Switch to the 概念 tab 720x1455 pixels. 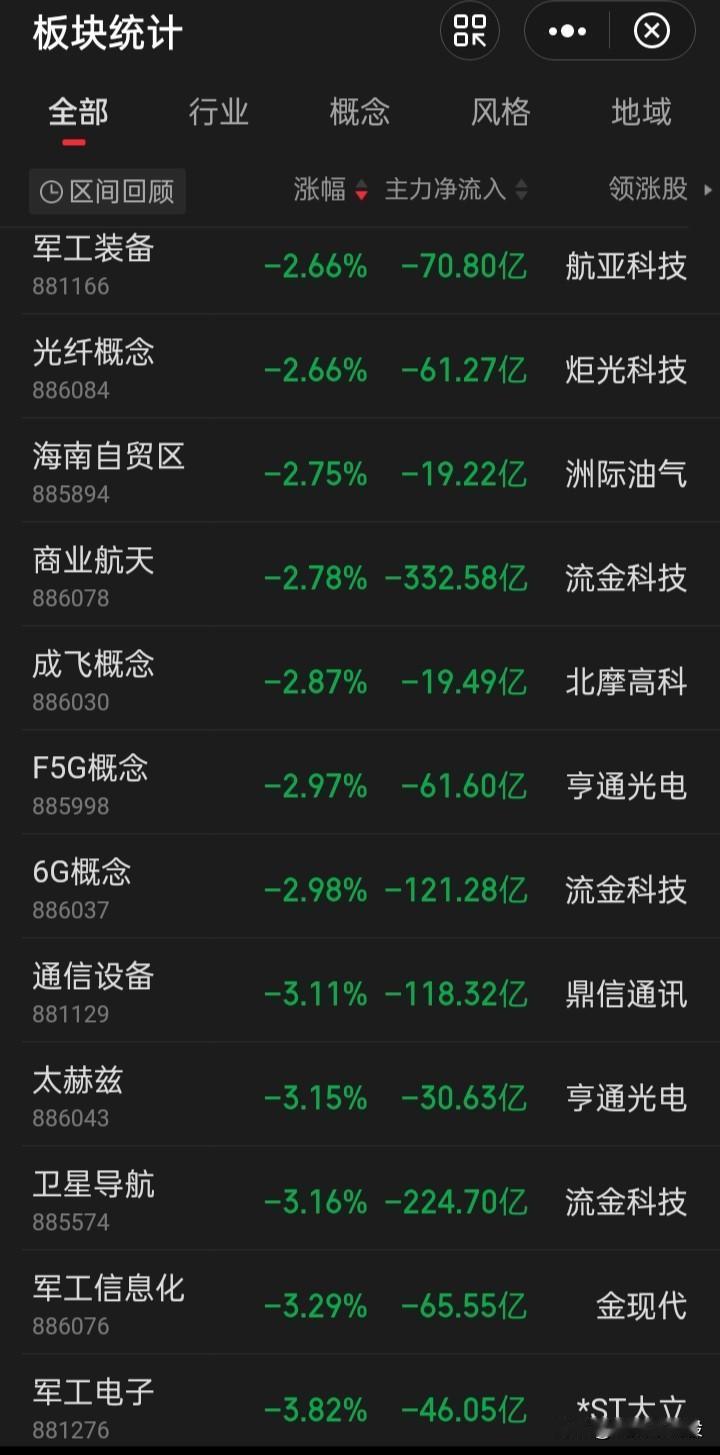coord(359,112)
